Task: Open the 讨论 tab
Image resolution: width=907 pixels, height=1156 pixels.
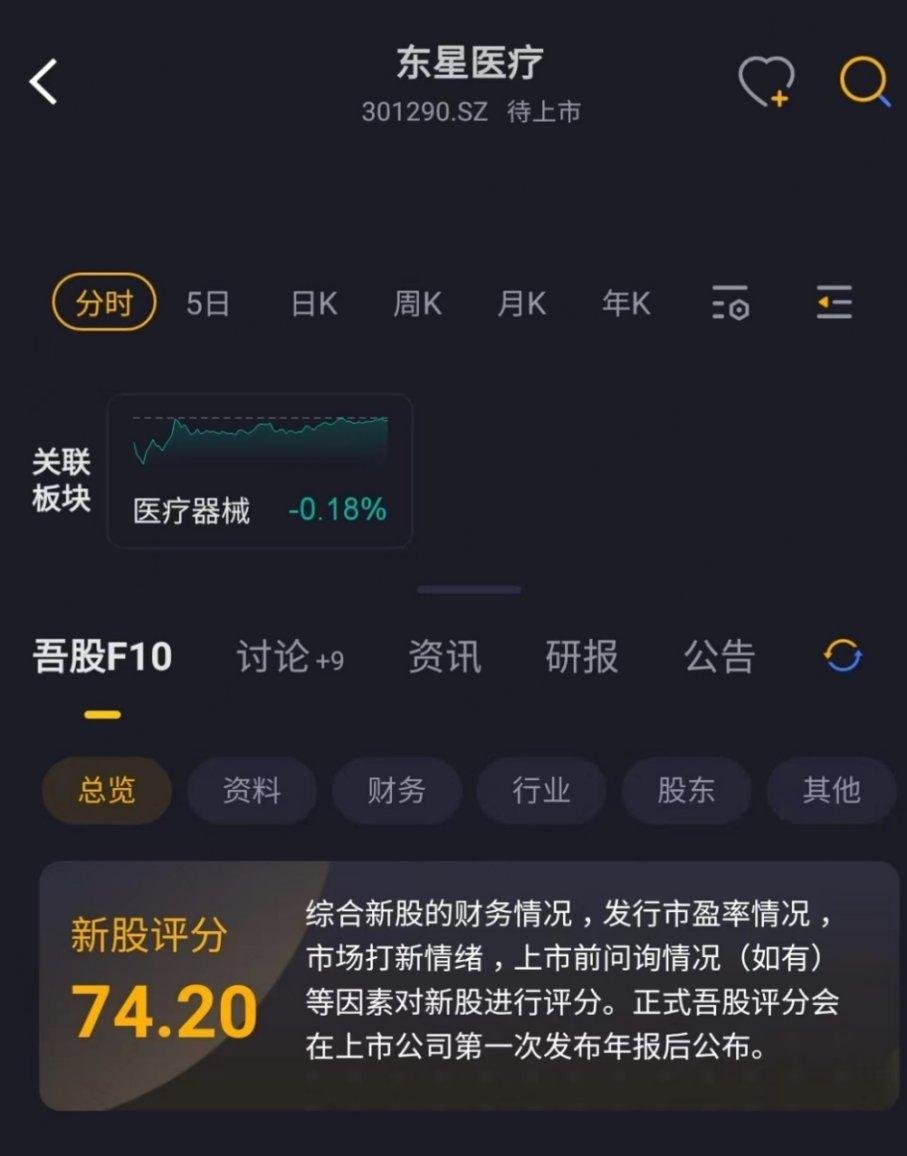Action: coord(289,658)
